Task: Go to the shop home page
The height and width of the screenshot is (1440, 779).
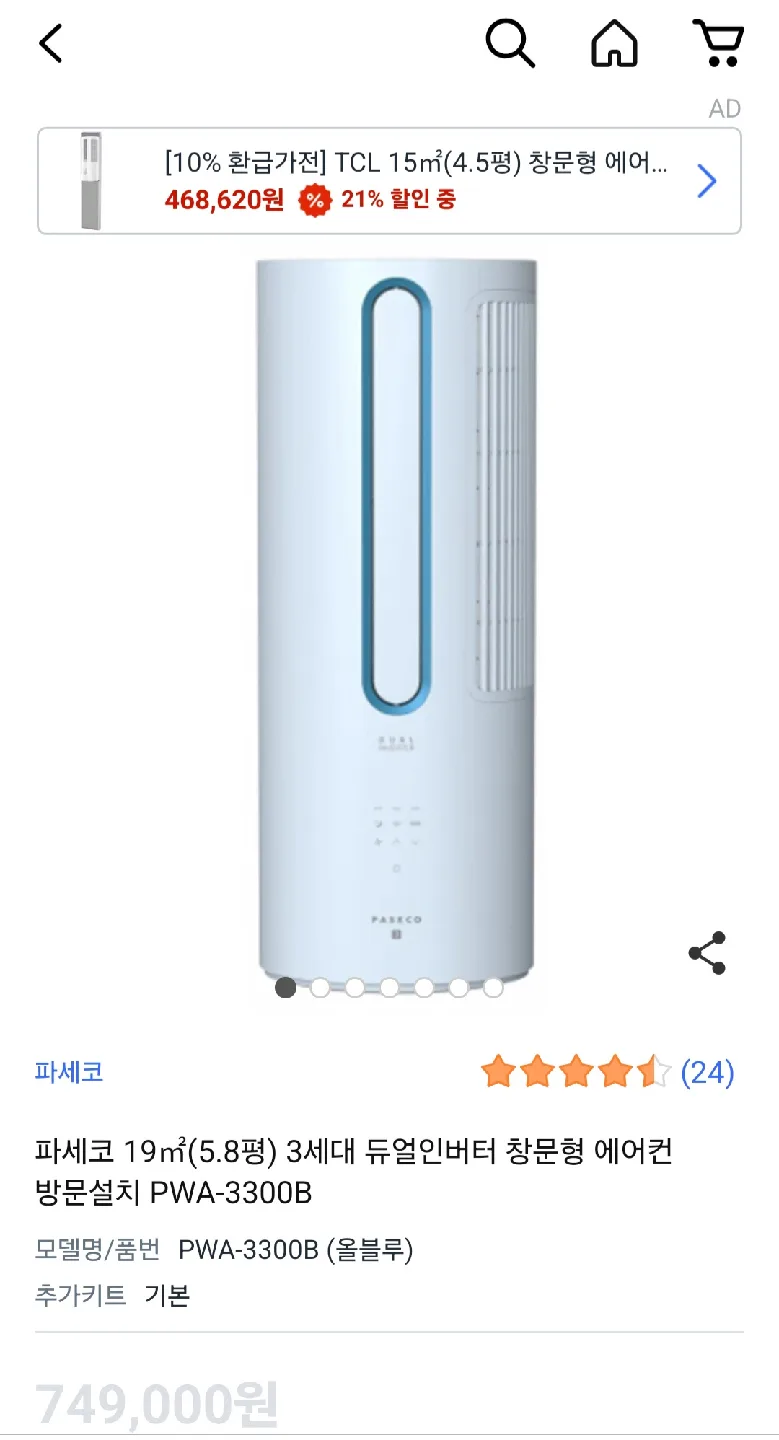Action: coord(614,44)
